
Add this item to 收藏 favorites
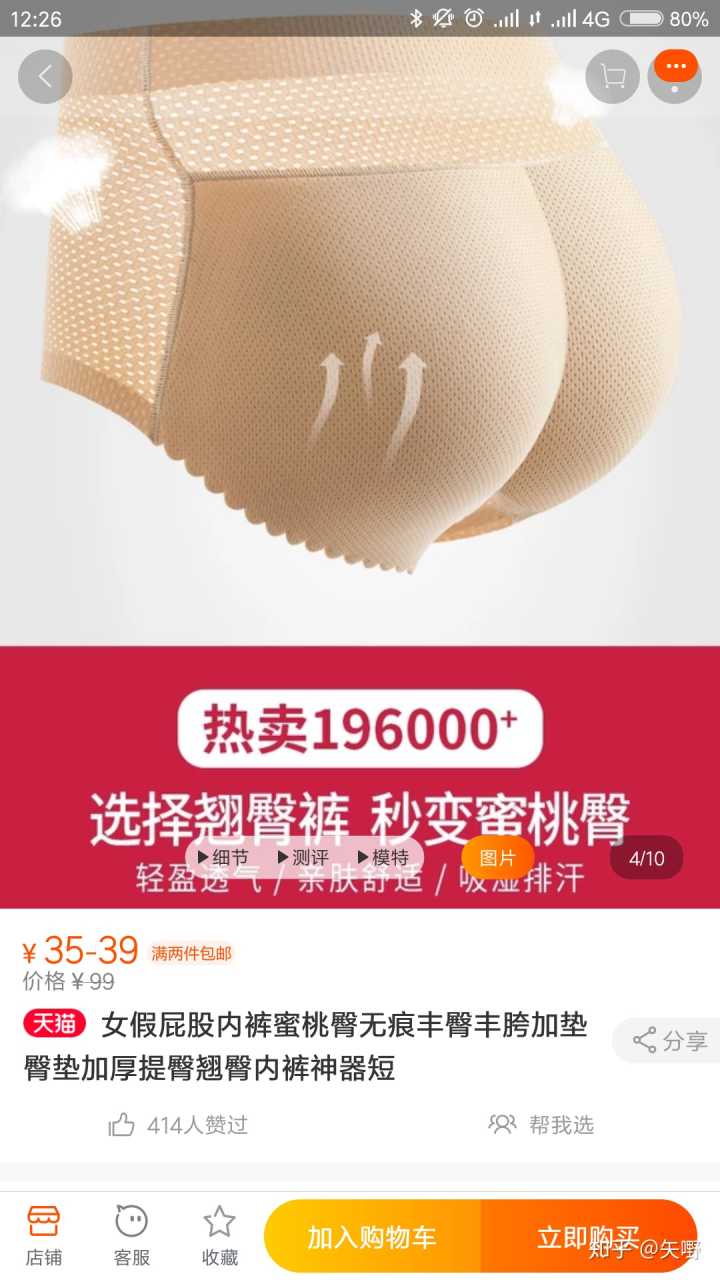tap(219, 1235)
